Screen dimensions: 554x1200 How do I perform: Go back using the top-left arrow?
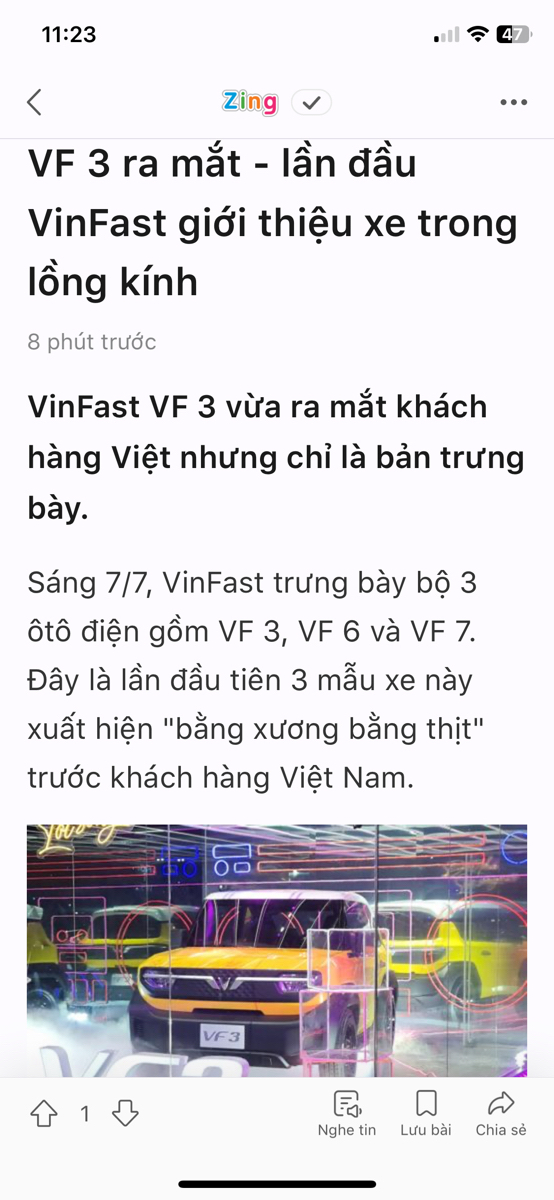[x=35, y=102]
